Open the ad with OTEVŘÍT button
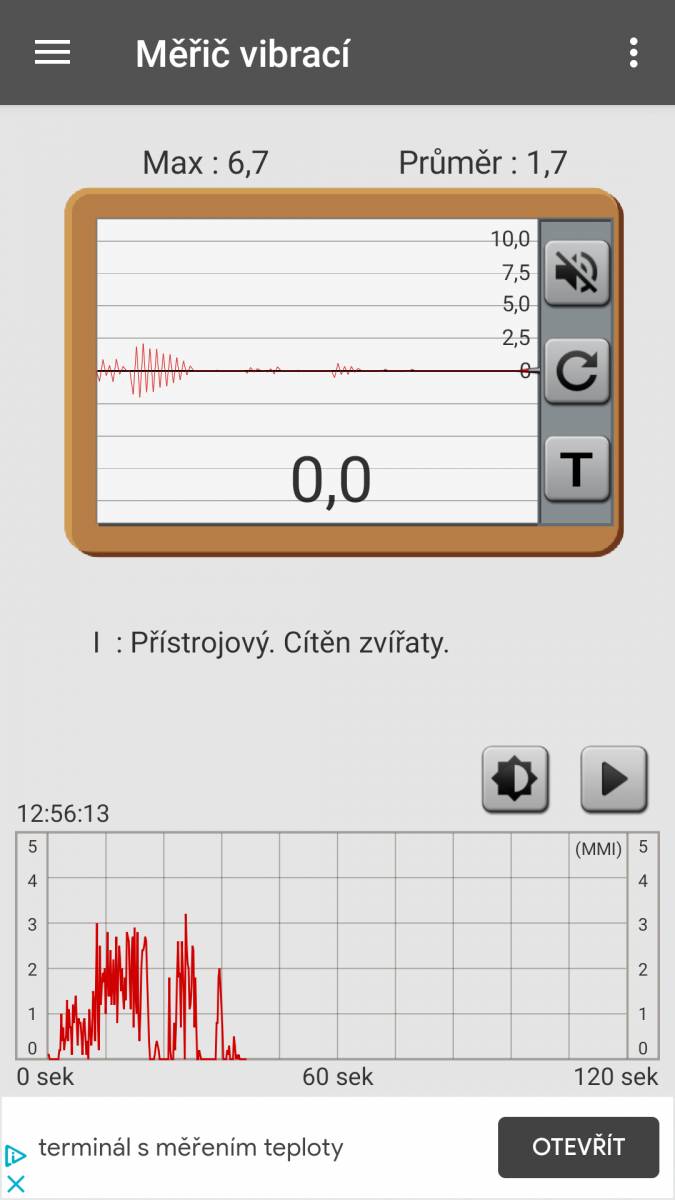 579,1147
